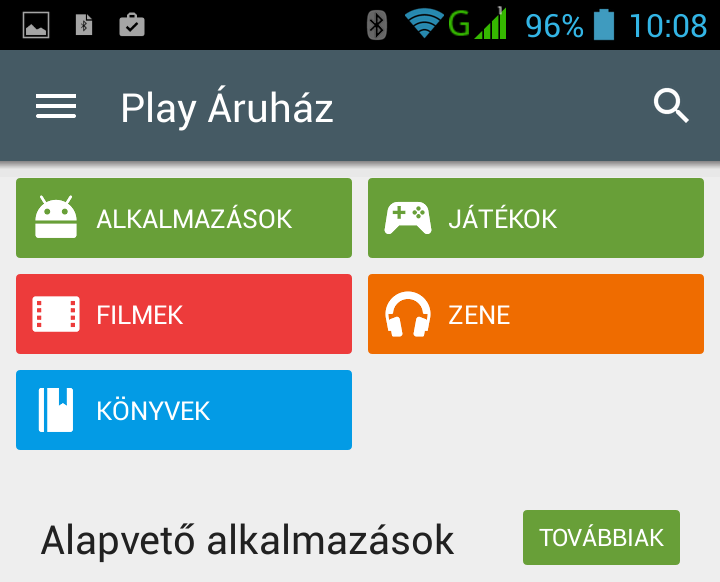The width and height of the screenshot is (720, 582).
Task: Open the Alkalmazások category
Action: click(x=184, y=218)
